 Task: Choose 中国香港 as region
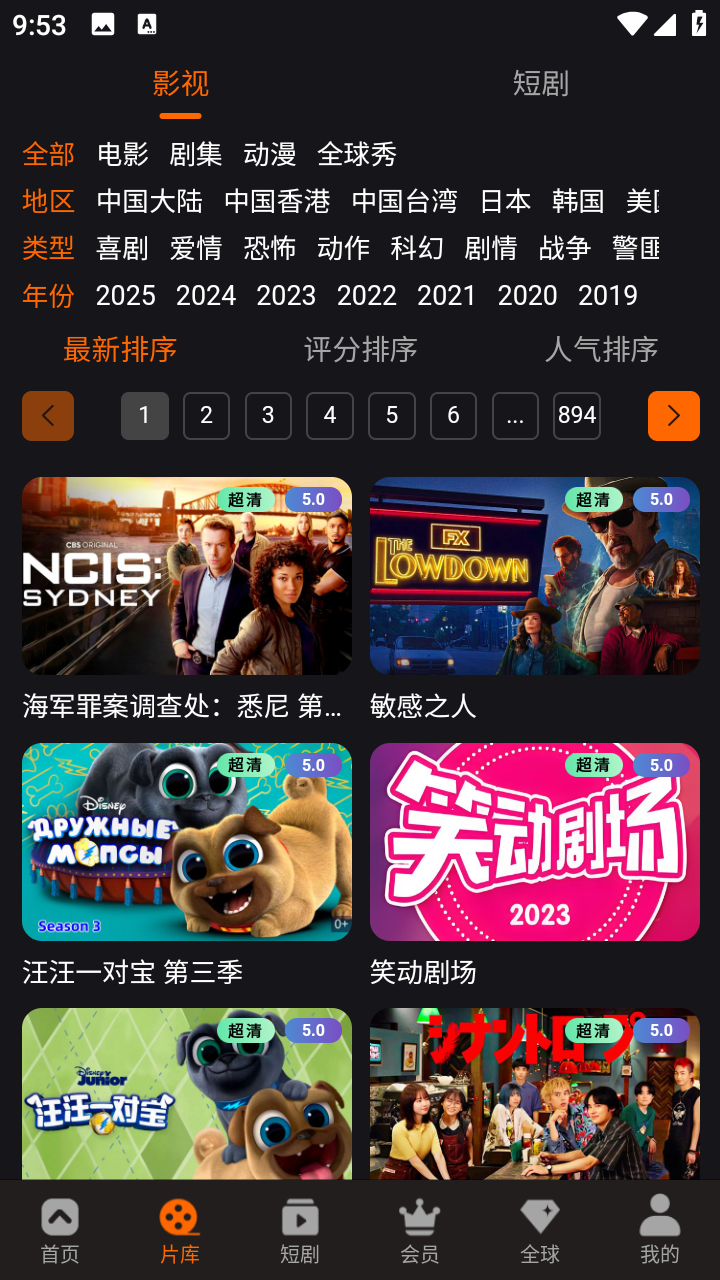[x=277, y=201]
